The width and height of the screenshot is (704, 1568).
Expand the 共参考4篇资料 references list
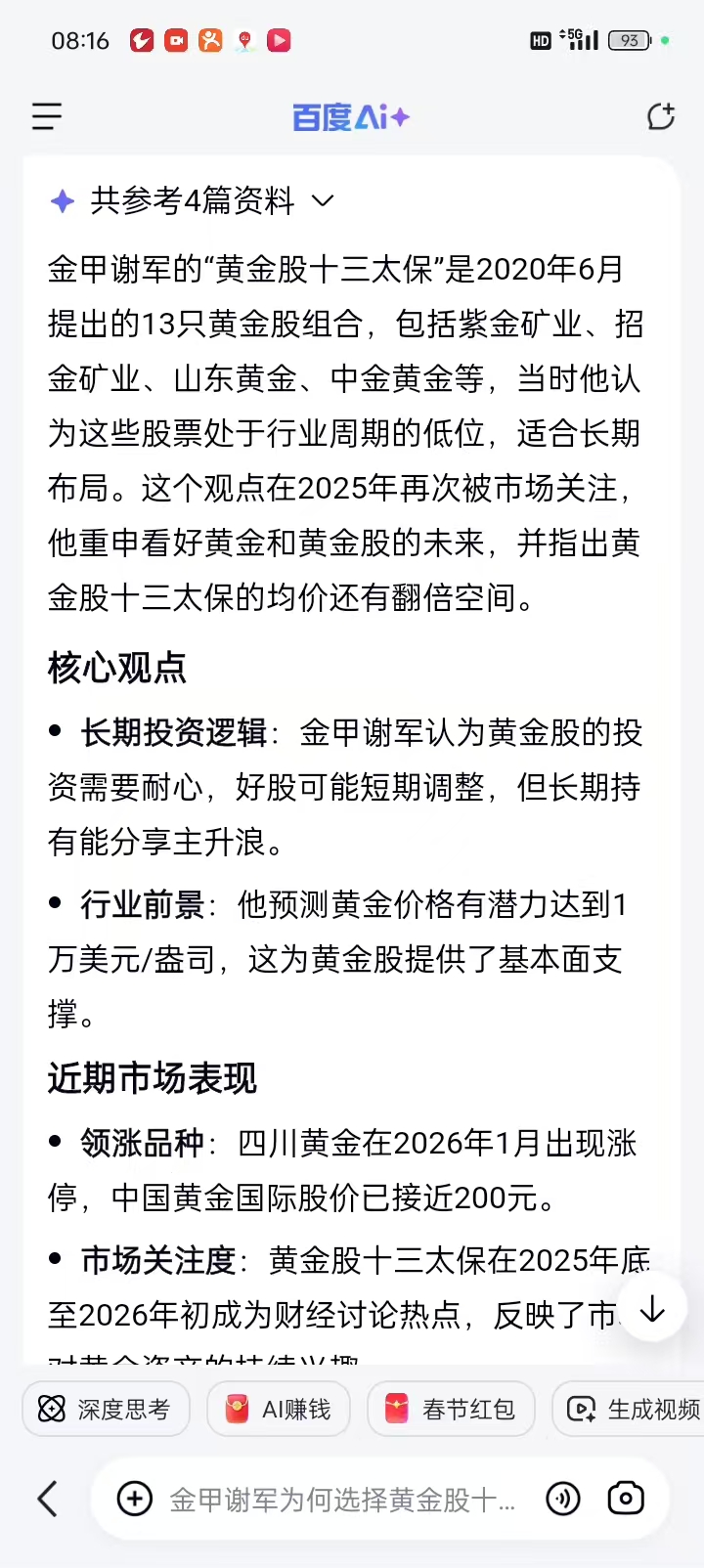193,201
